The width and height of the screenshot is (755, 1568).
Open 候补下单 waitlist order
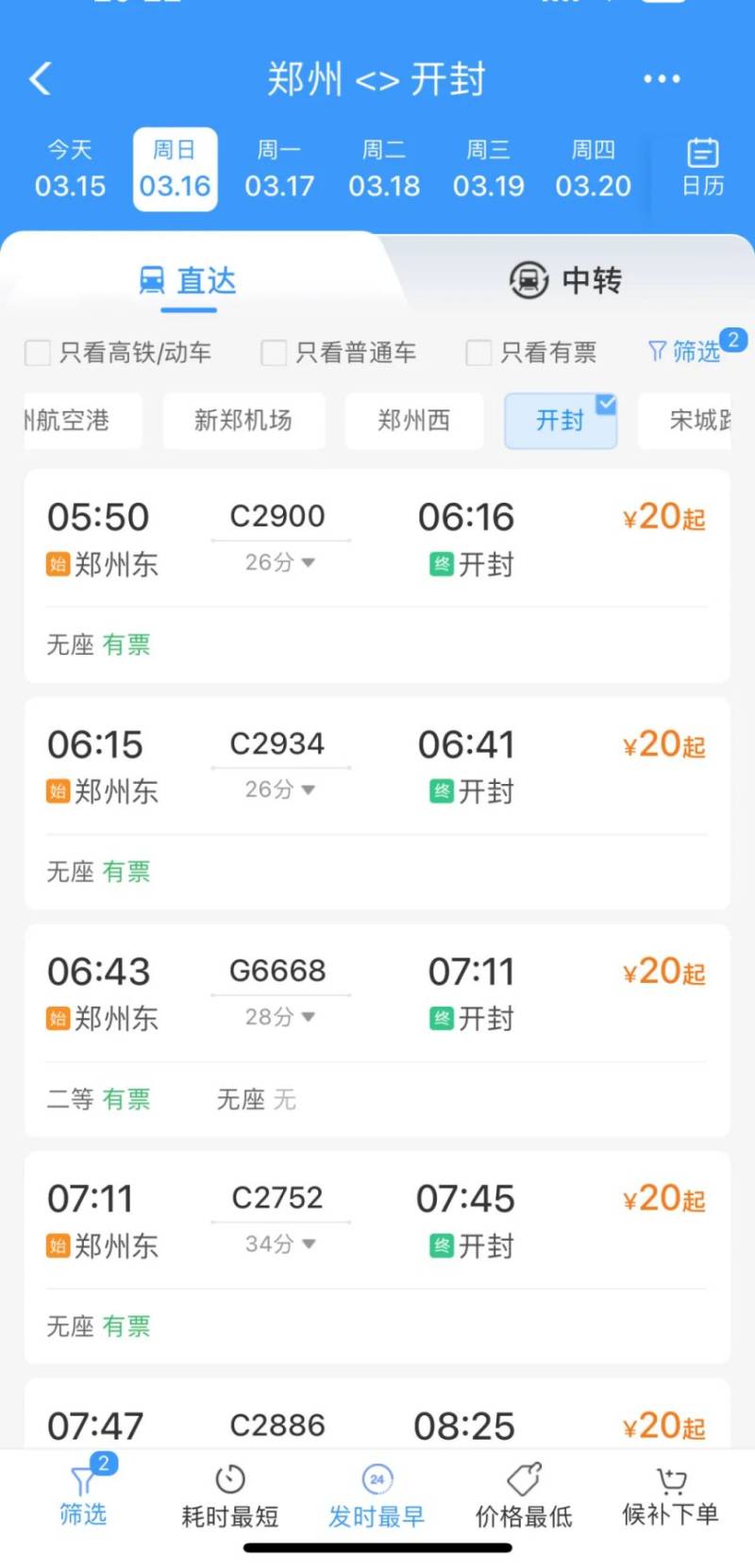[x=671, y=1496]
